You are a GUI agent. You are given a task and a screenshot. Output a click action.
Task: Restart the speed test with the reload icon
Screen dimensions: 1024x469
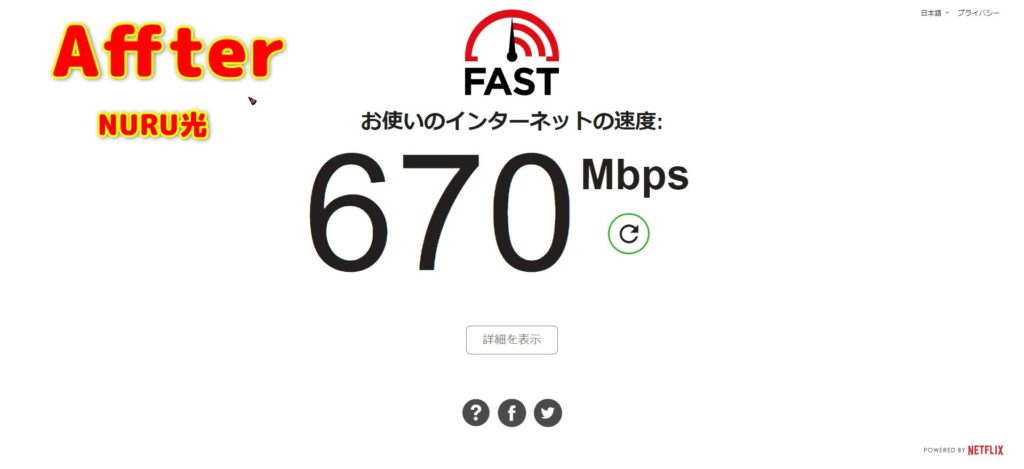(629, 234)
